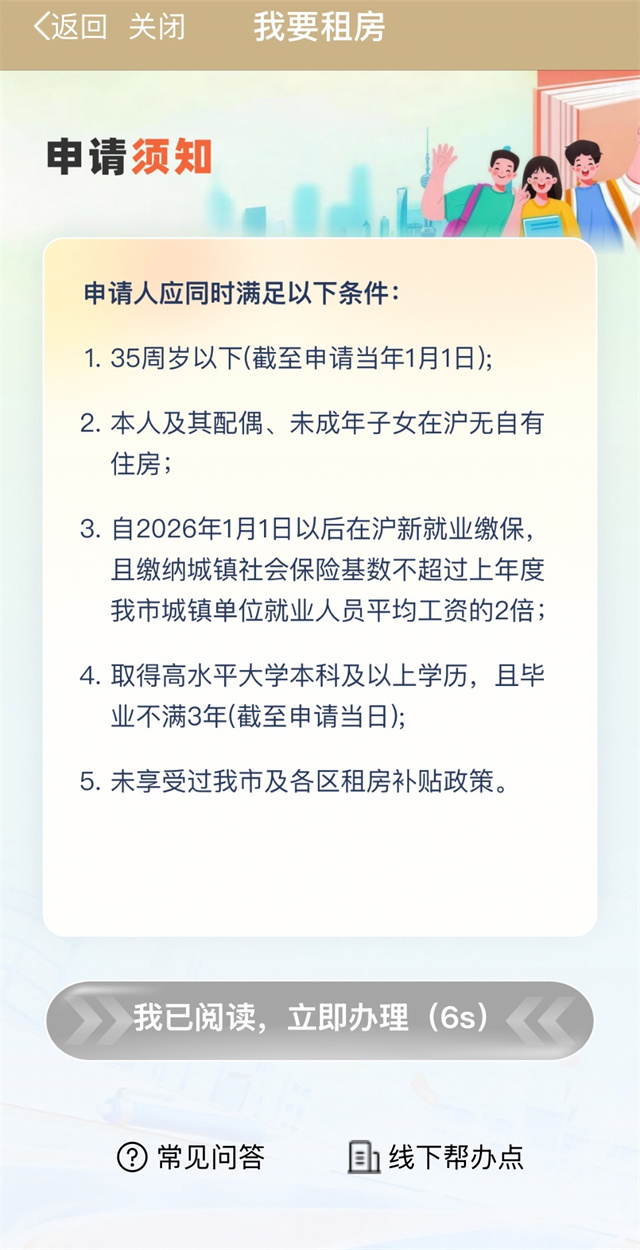This screenshot has width=640, height=1250.
Task: Open 常见问答 help page
Action: 191,1157
